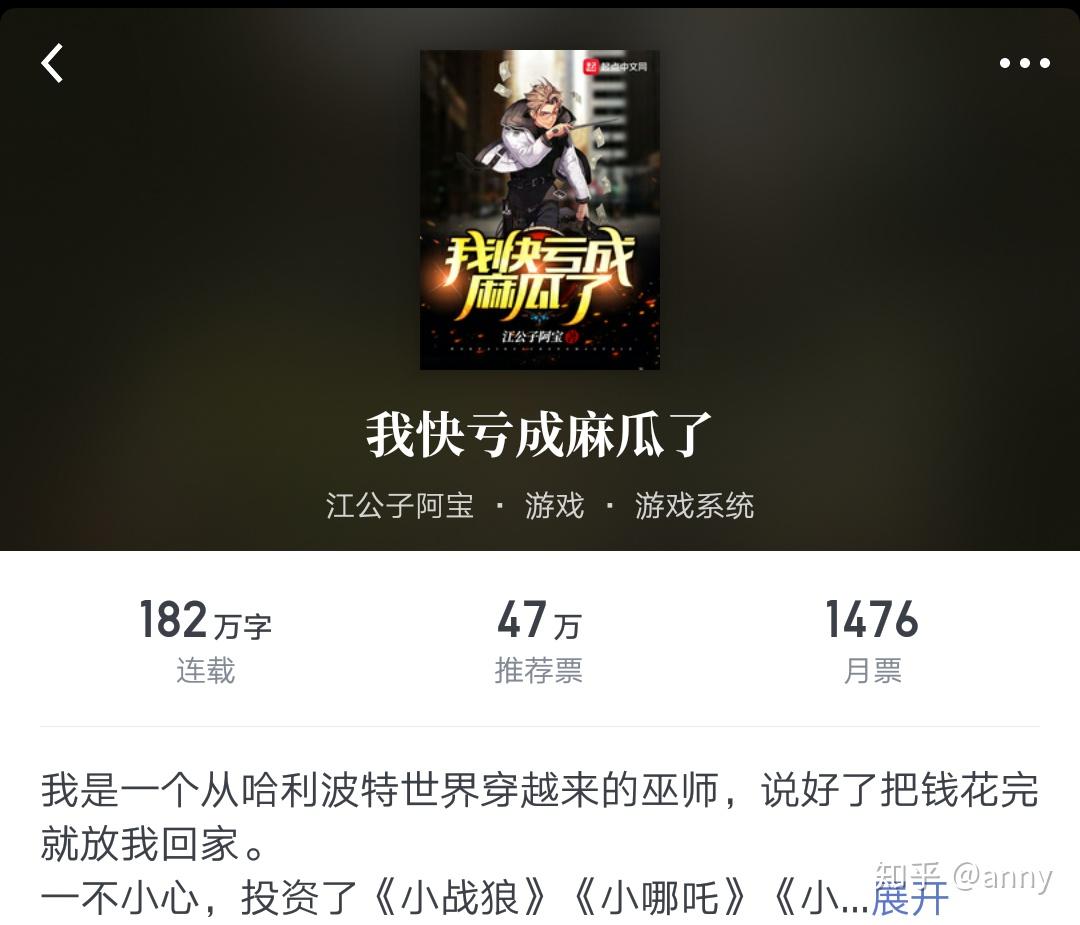
Task: Open author 江公子阿宝's page
Action: point(400,505)
